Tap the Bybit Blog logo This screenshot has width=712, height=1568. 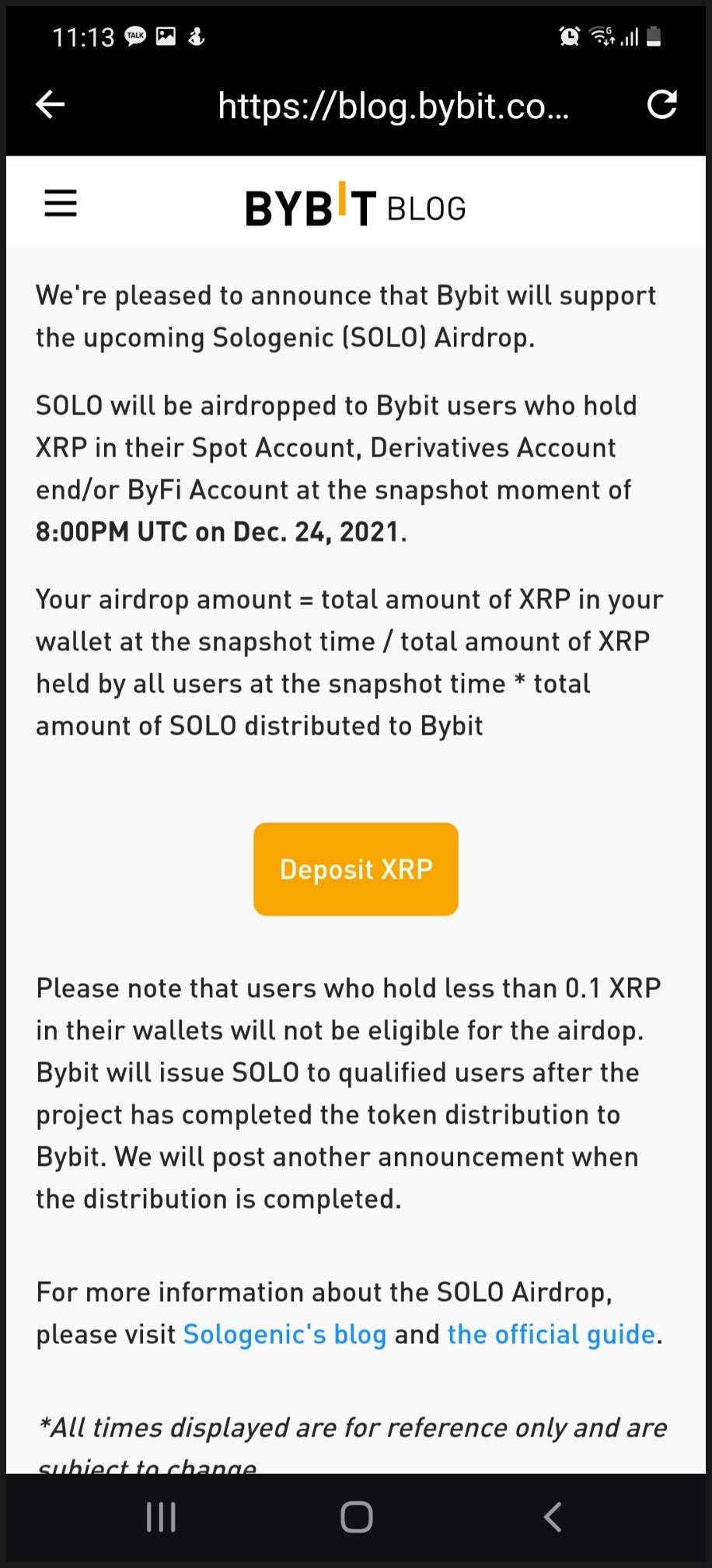click(x=355, y=206)
